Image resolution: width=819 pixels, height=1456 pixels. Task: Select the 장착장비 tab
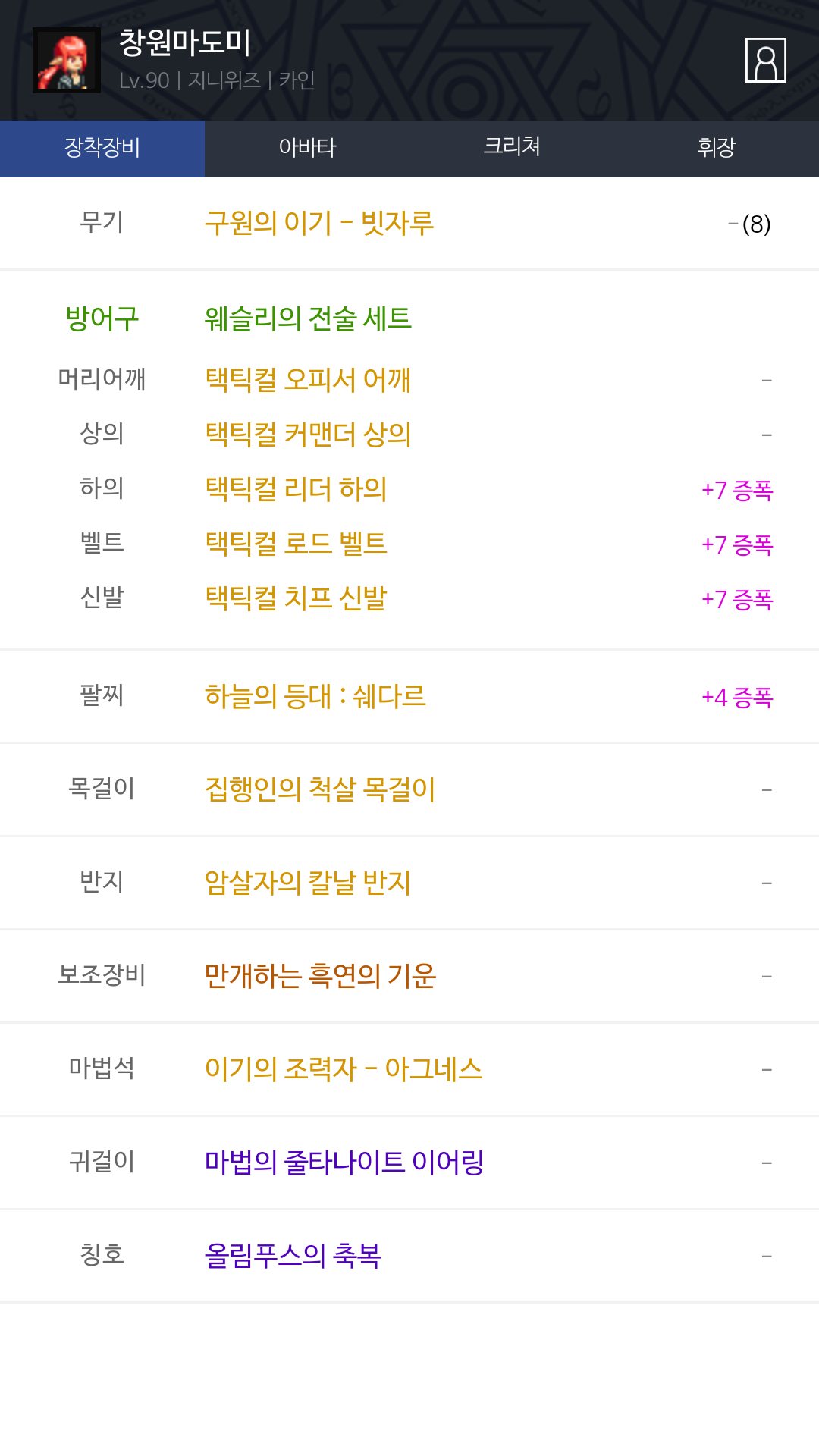(x=102, y=148)
